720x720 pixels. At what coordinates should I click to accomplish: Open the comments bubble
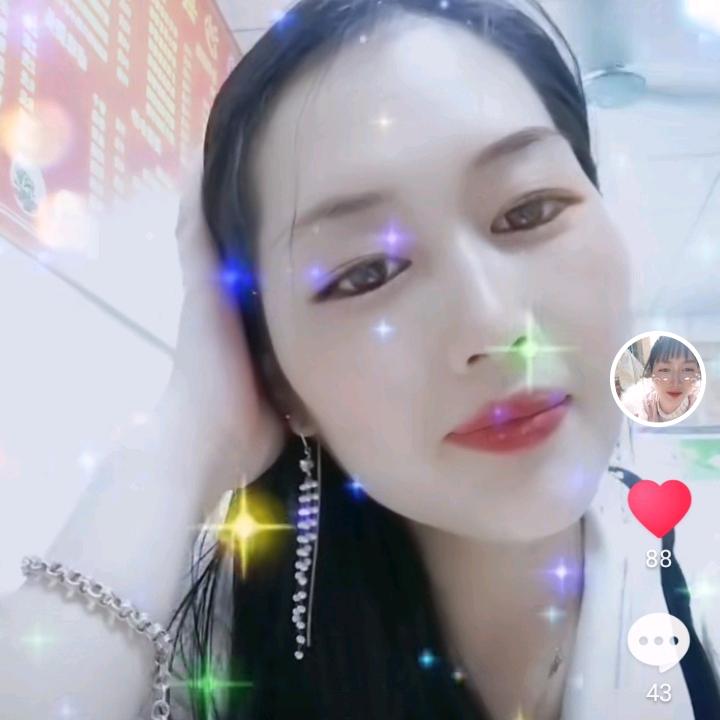(658, 642)
